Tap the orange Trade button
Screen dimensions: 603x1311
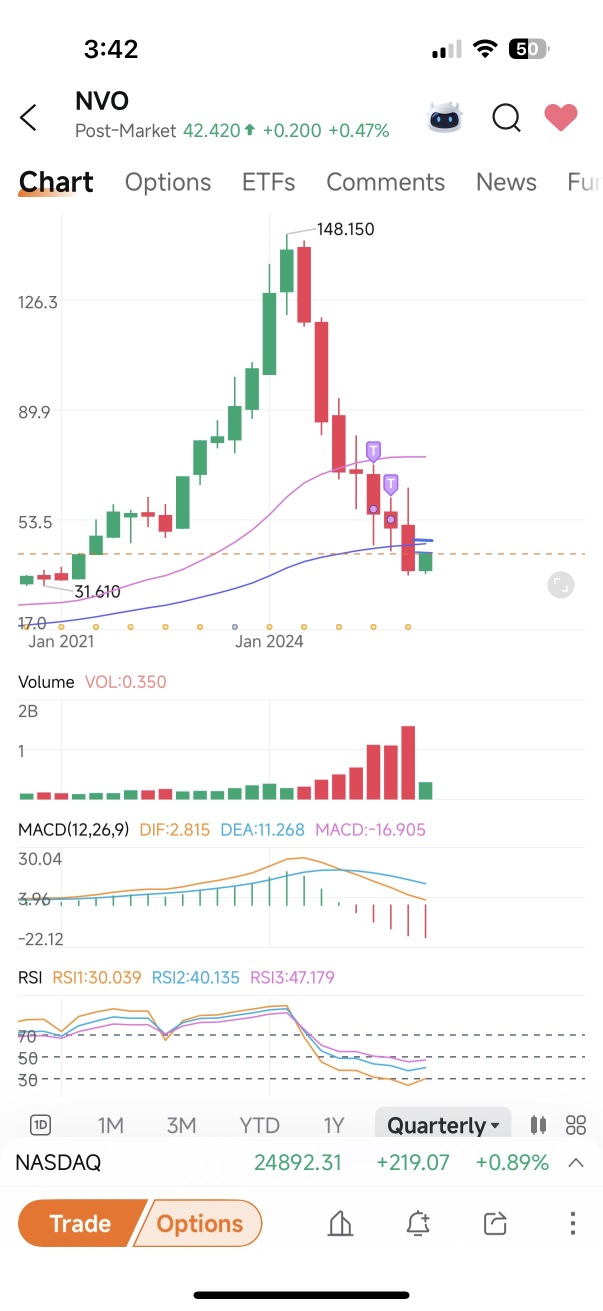[81, 1223]
